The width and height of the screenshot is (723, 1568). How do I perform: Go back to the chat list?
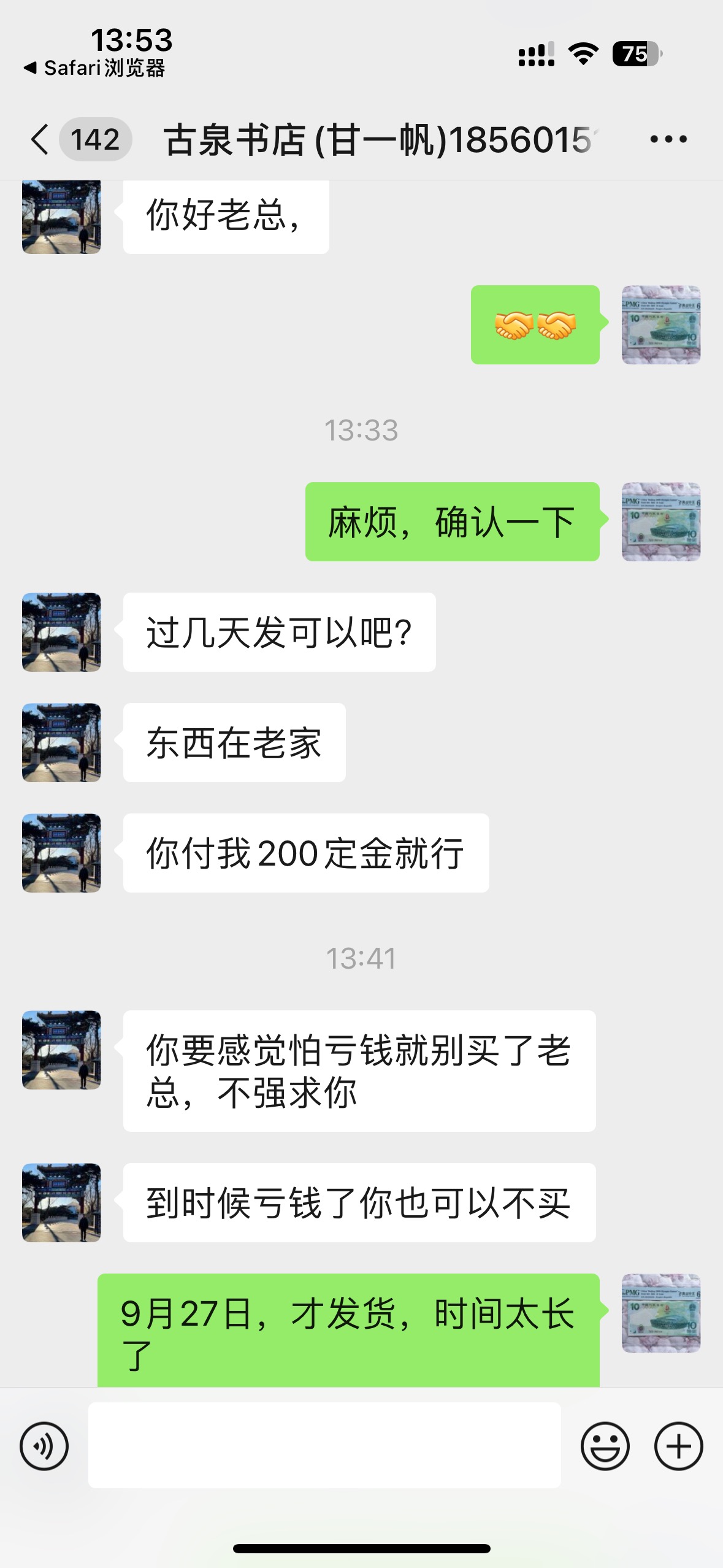(x=40, y=139)
